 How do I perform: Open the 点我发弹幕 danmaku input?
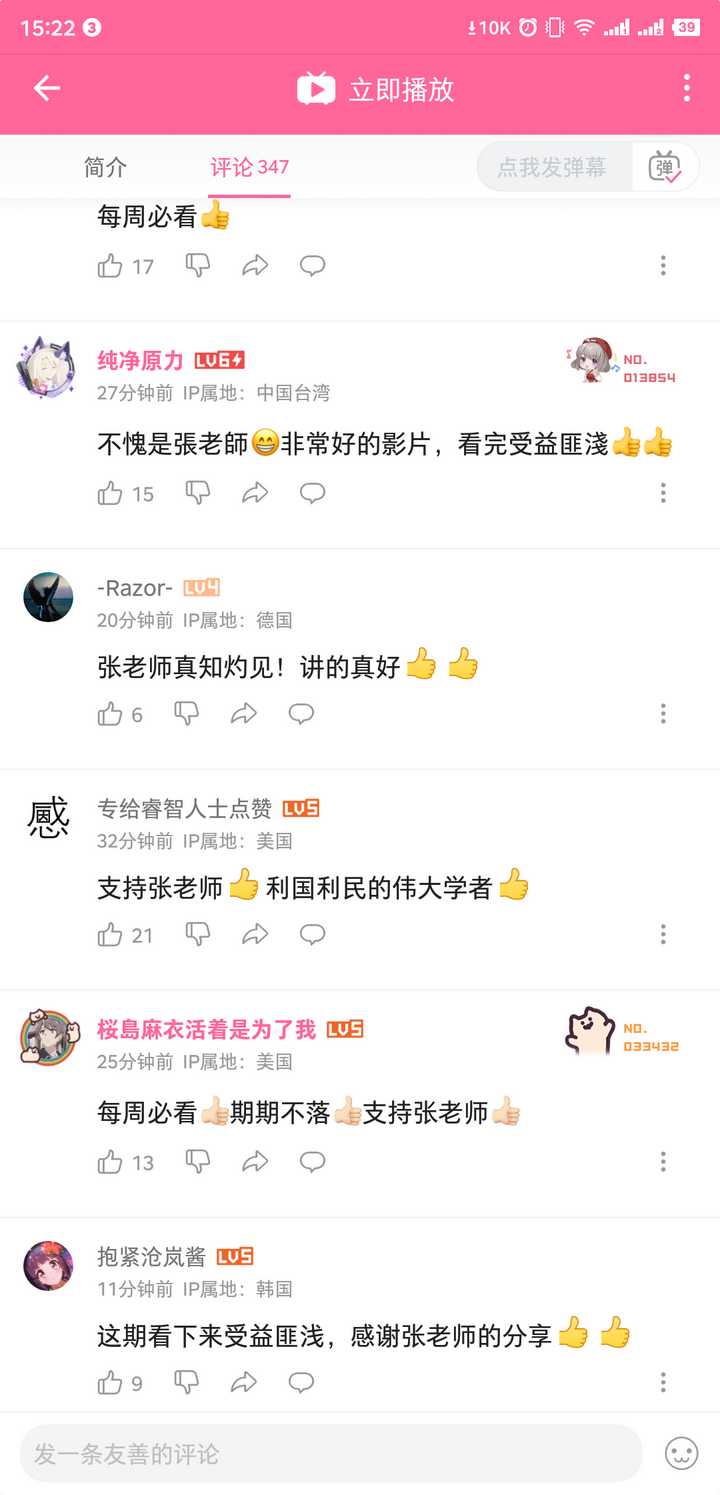(553, 167)
